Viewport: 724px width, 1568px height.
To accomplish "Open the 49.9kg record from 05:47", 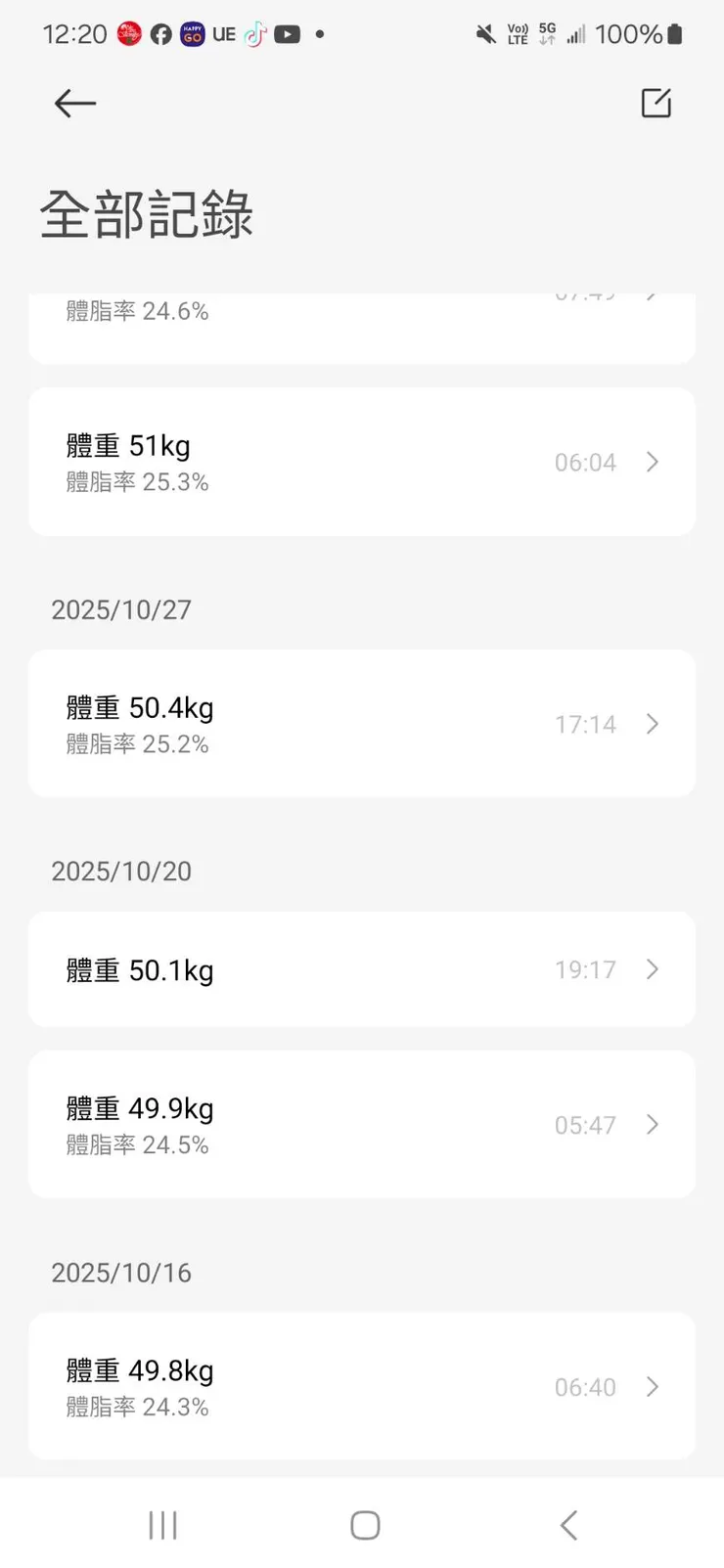I will click(362, 1124).
